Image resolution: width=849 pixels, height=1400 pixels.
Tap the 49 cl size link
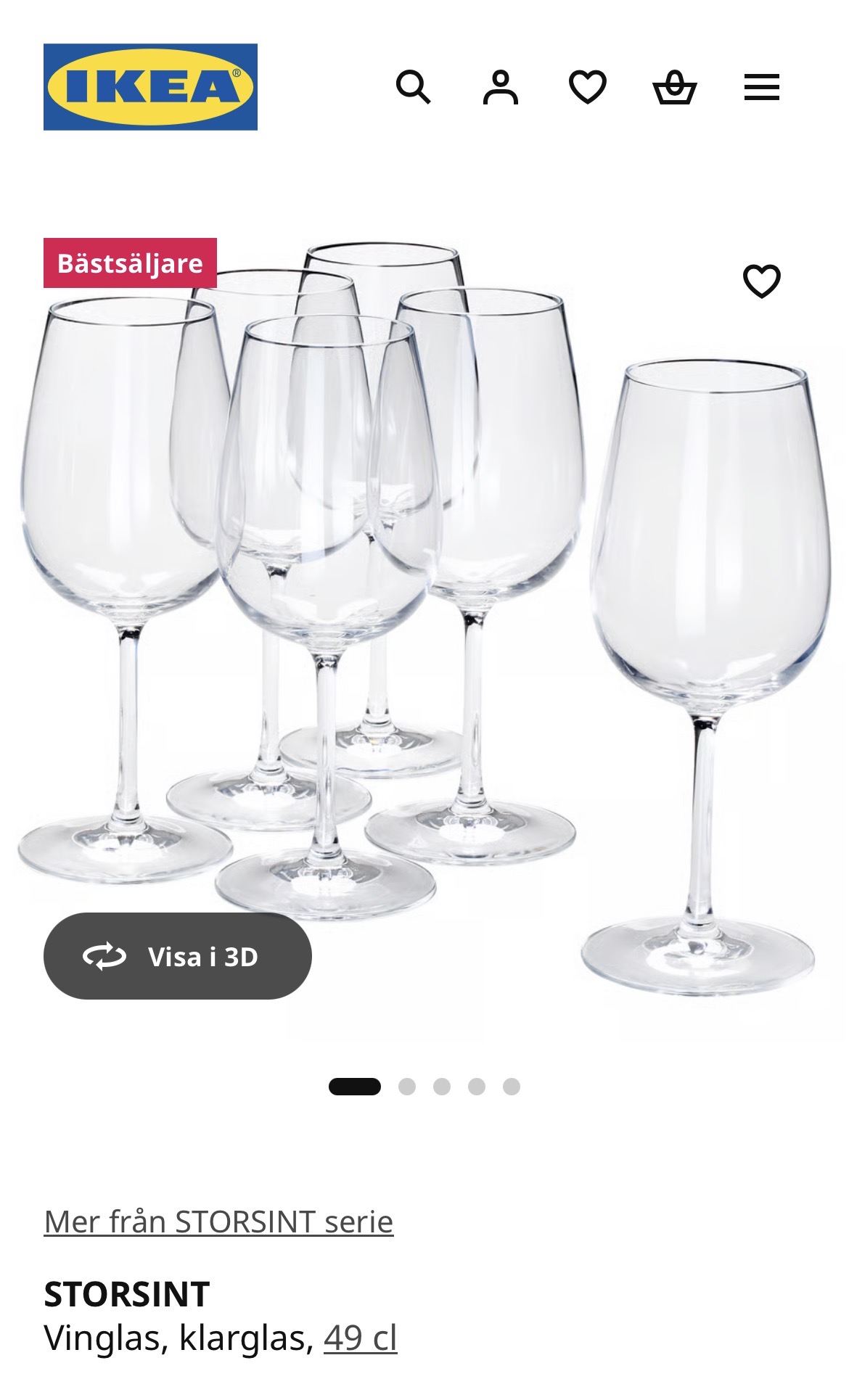click(361, 1338)
